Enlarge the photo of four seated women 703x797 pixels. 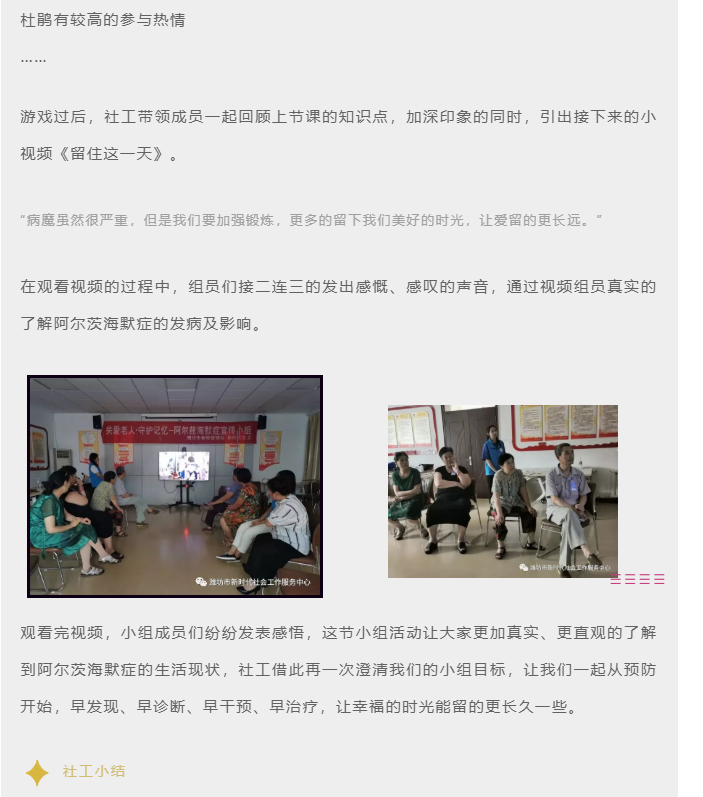pos(502,491)
